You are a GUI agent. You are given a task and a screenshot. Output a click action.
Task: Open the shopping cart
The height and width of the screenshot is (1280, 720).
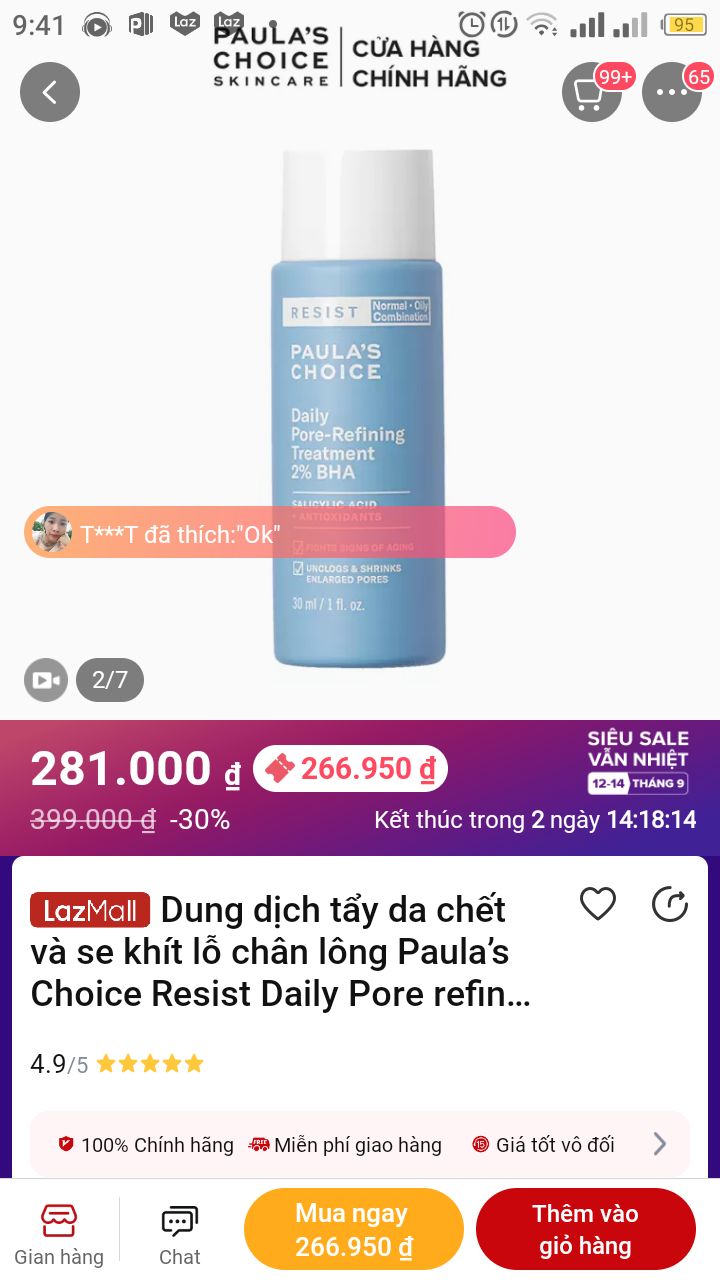click(592, 92)
